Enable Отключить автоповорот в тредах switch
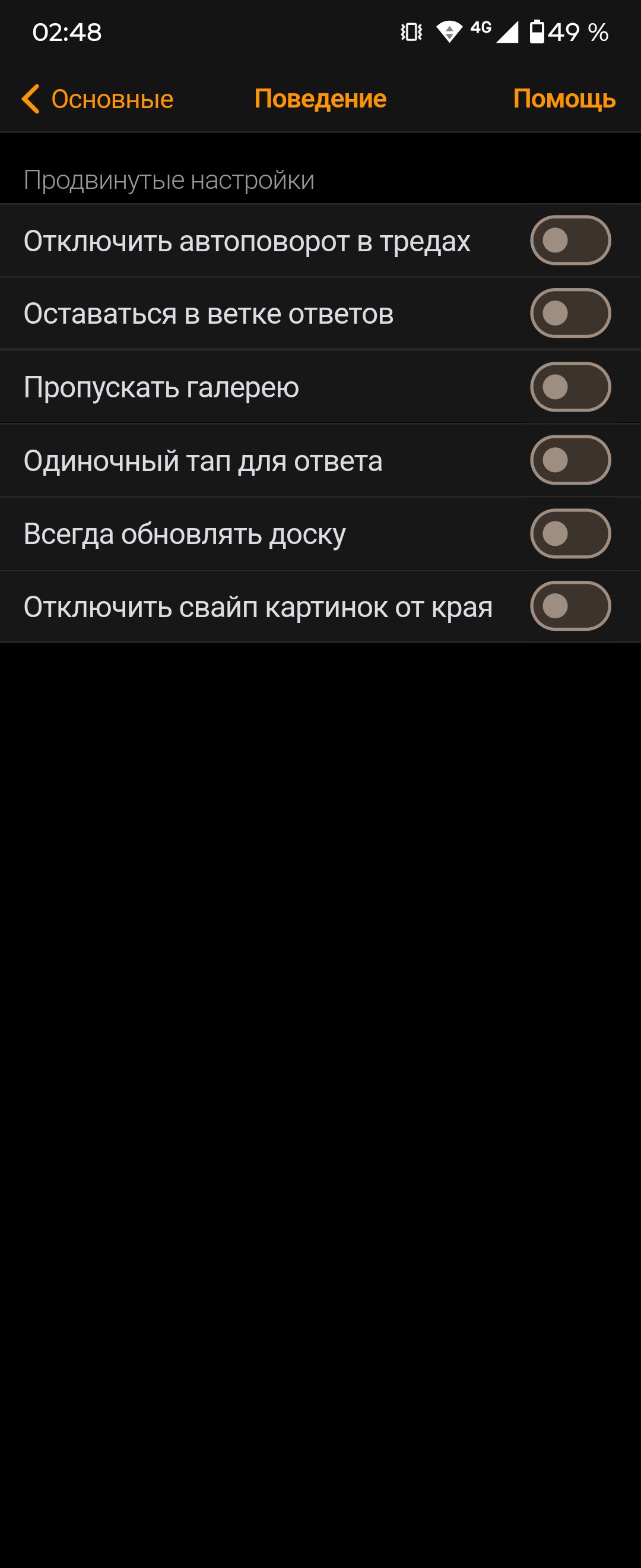Viewport: 641px width, 1568px height. (570, 241)
